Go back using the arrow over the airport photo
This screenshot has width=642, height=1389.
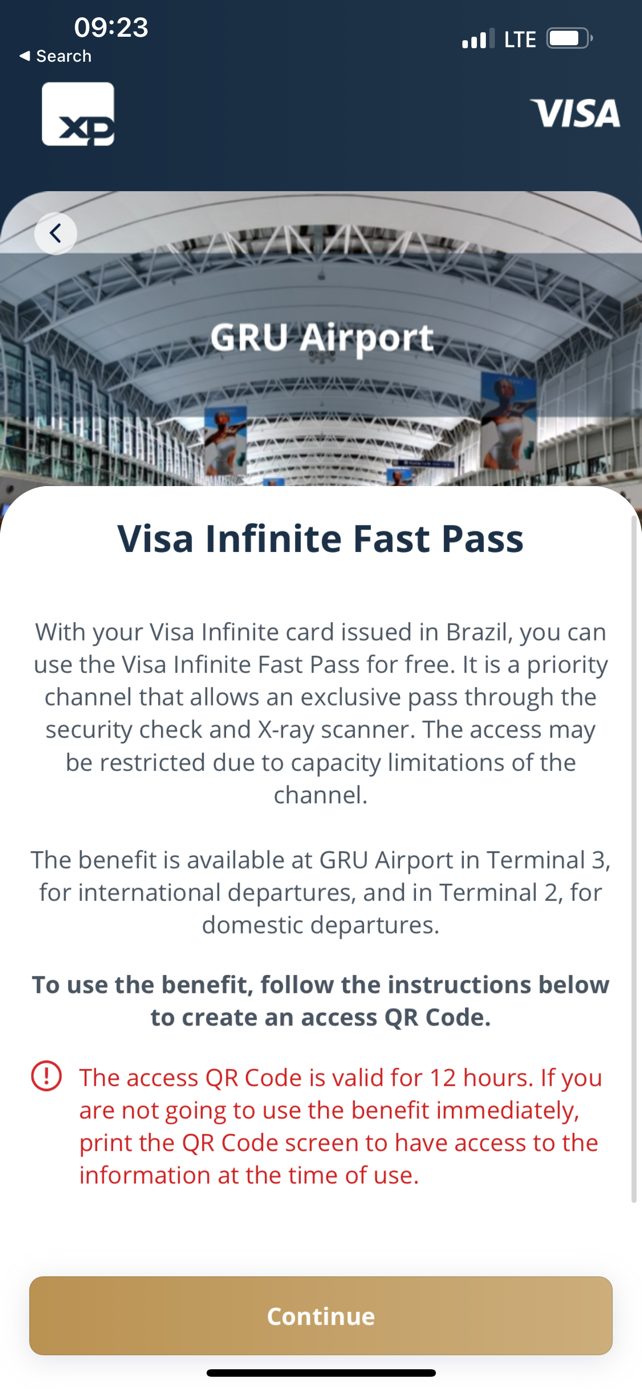coord(55,234)
